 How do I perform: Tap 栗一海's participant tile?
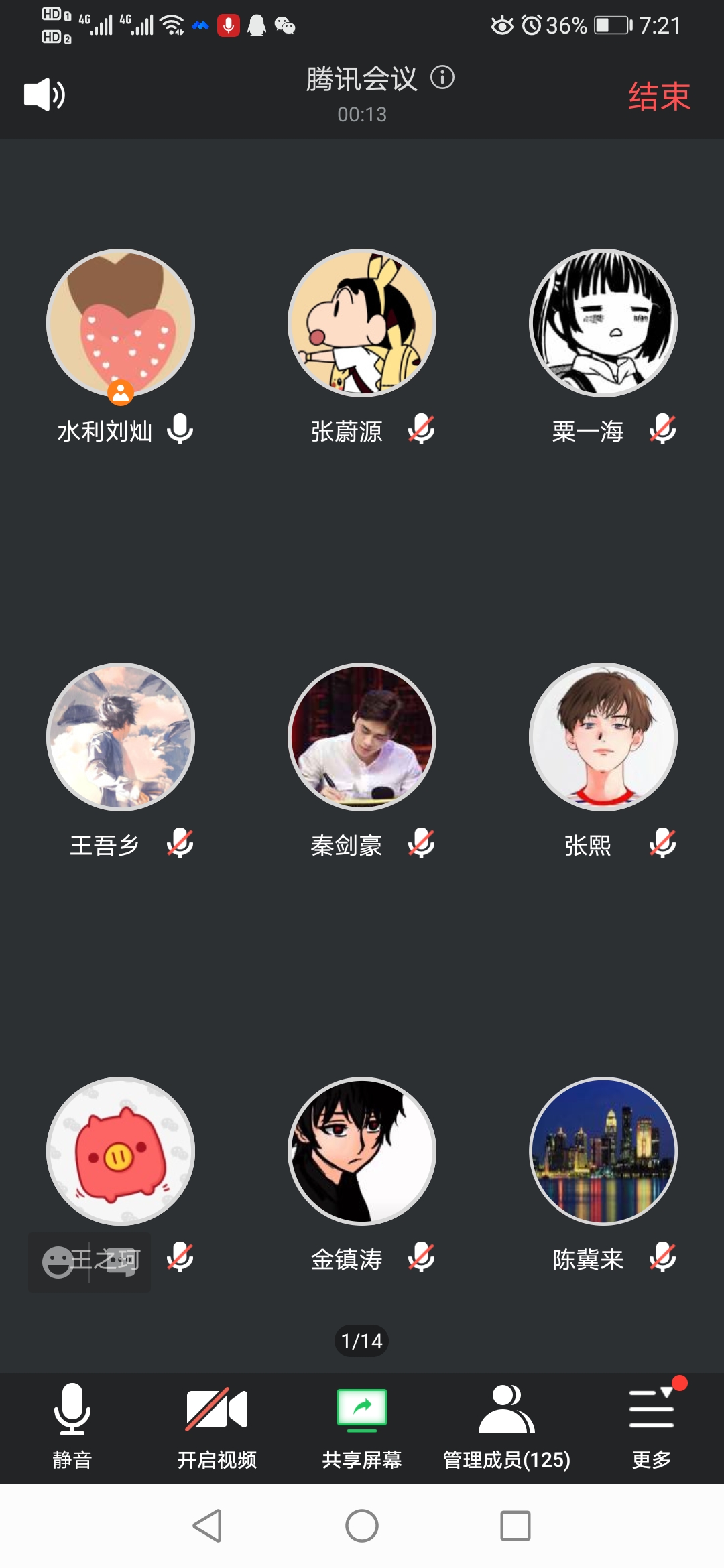tap(603, 323)
